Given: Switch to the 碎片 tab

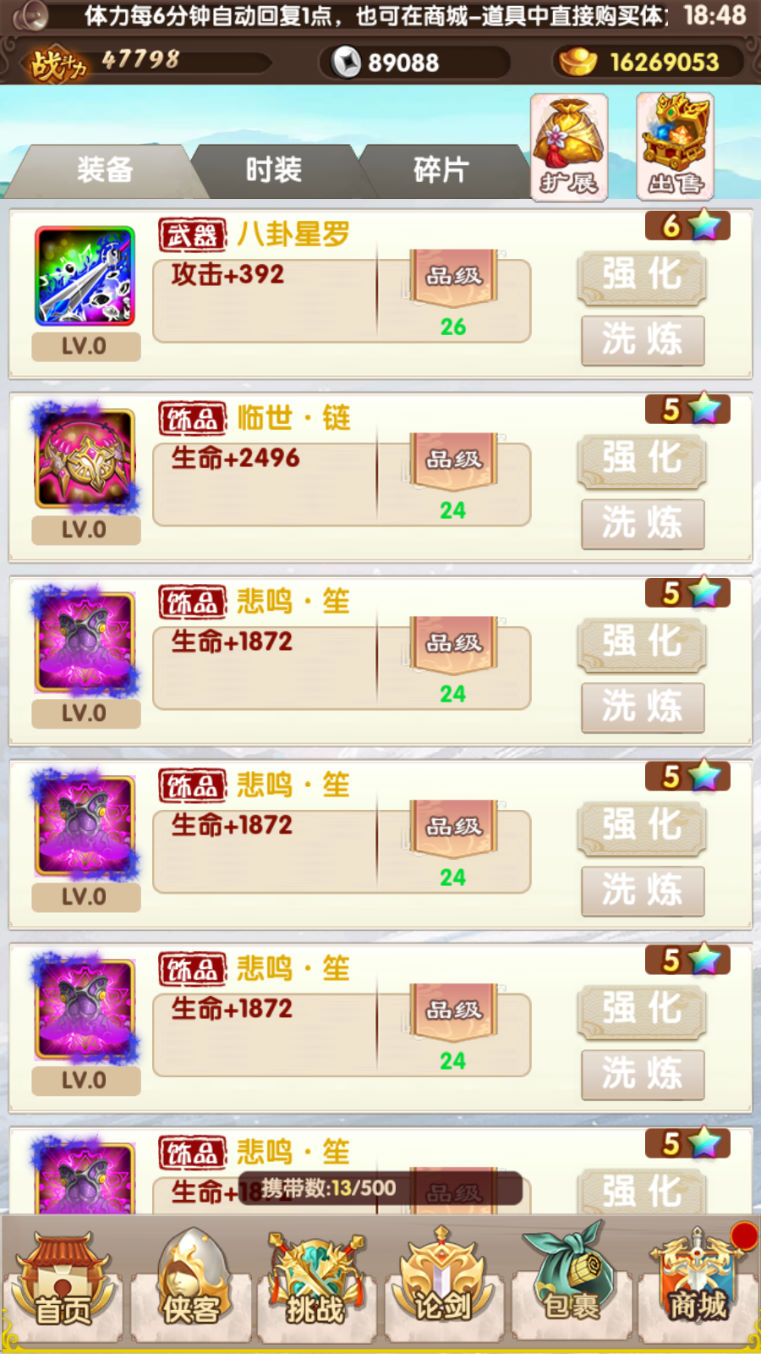Looking at the screenshot, I should click(x=440, y=169).
